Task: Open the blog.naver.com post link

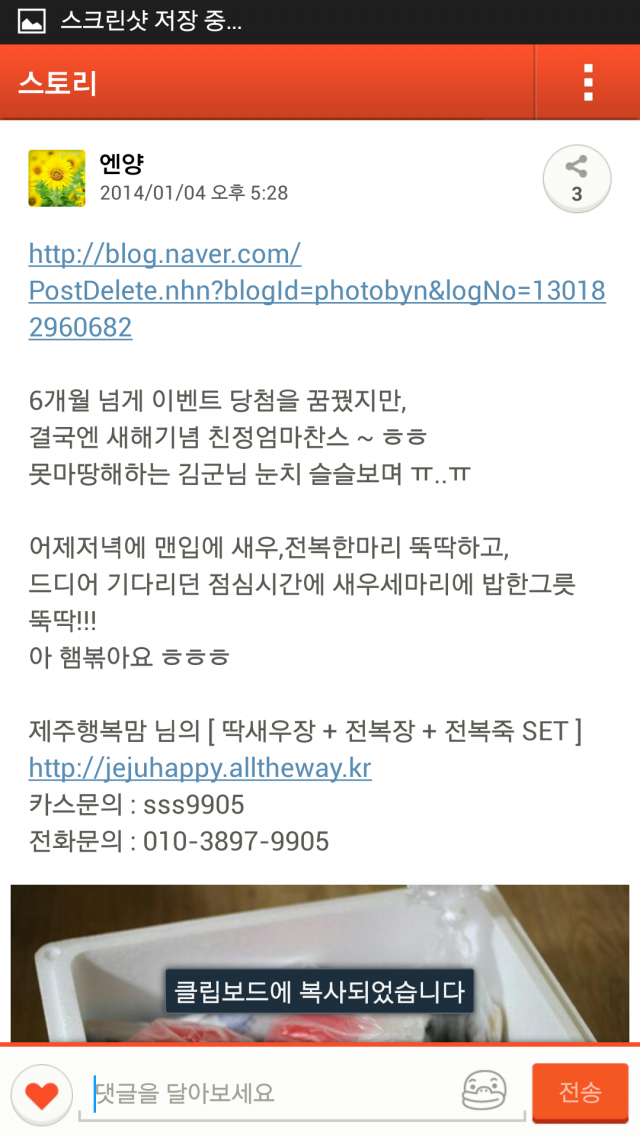Action: coord(317,291)
